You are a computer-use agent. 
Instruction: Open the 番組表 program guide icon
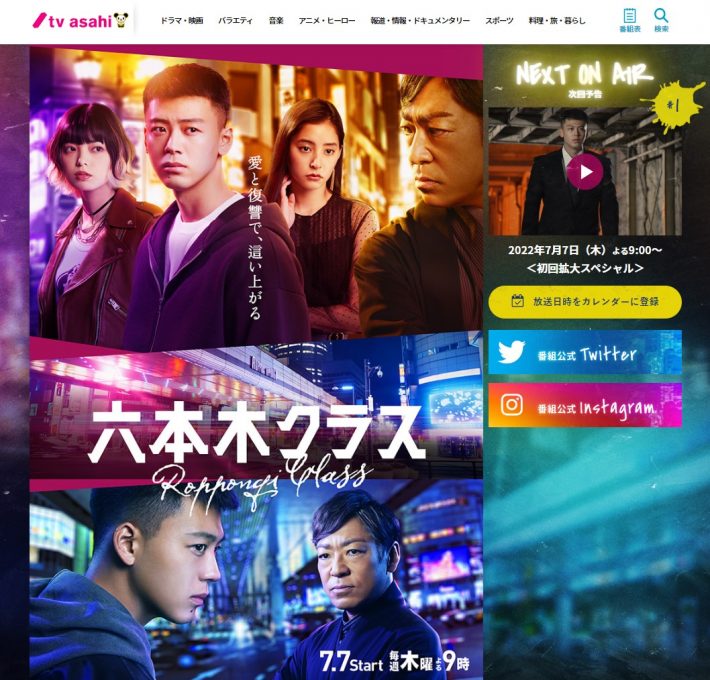[x=629, y=20]
